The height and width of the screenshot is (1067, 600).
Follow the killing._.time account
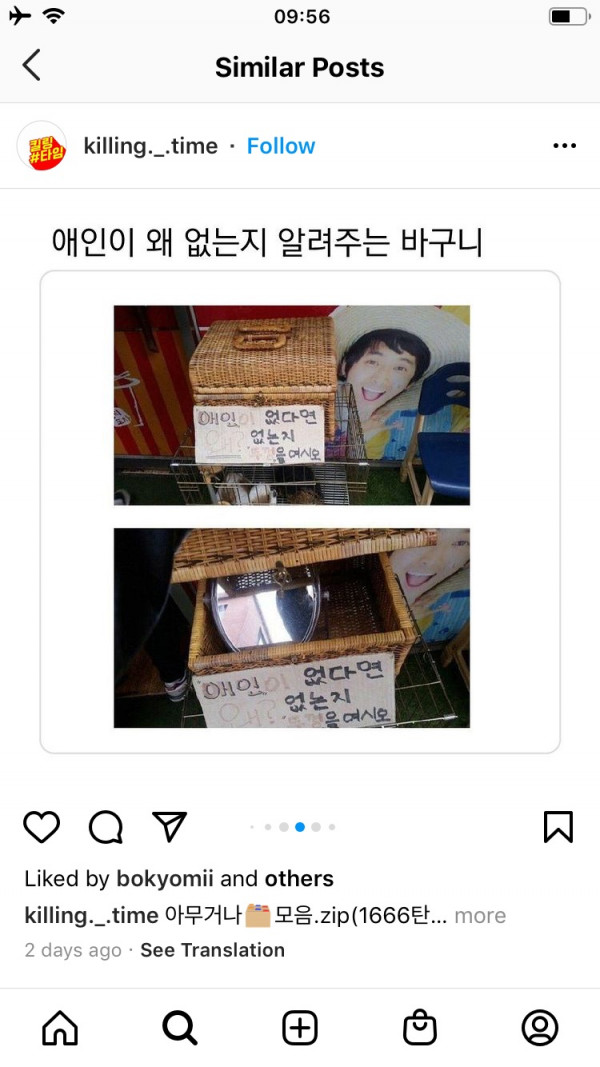pos(280,146)
